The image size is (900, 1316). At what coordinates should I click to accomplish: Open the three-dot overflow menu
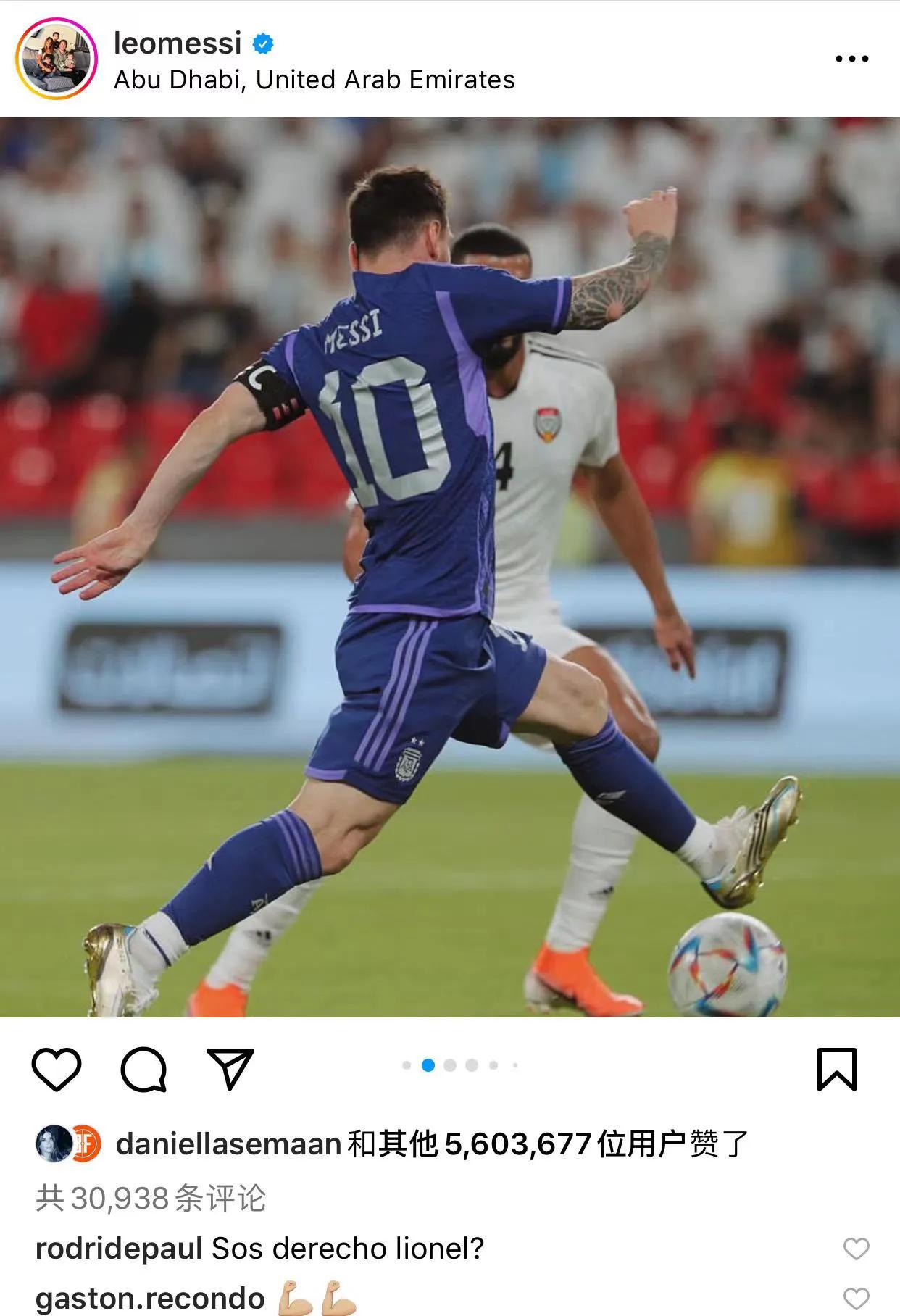point(851,59)
